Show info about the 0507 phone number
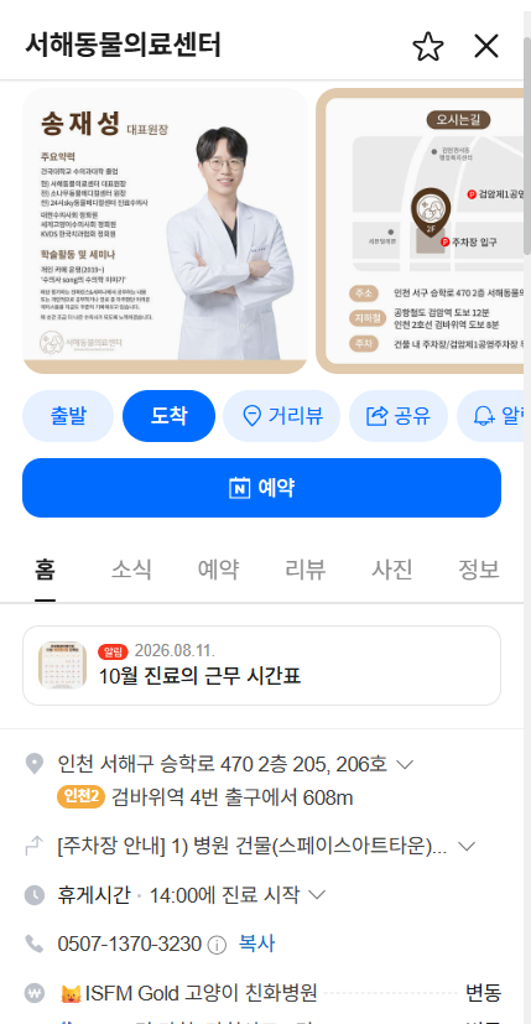The height and width of the screenshot is (1024, 531). pyautogui.click(x=216, y=945)
